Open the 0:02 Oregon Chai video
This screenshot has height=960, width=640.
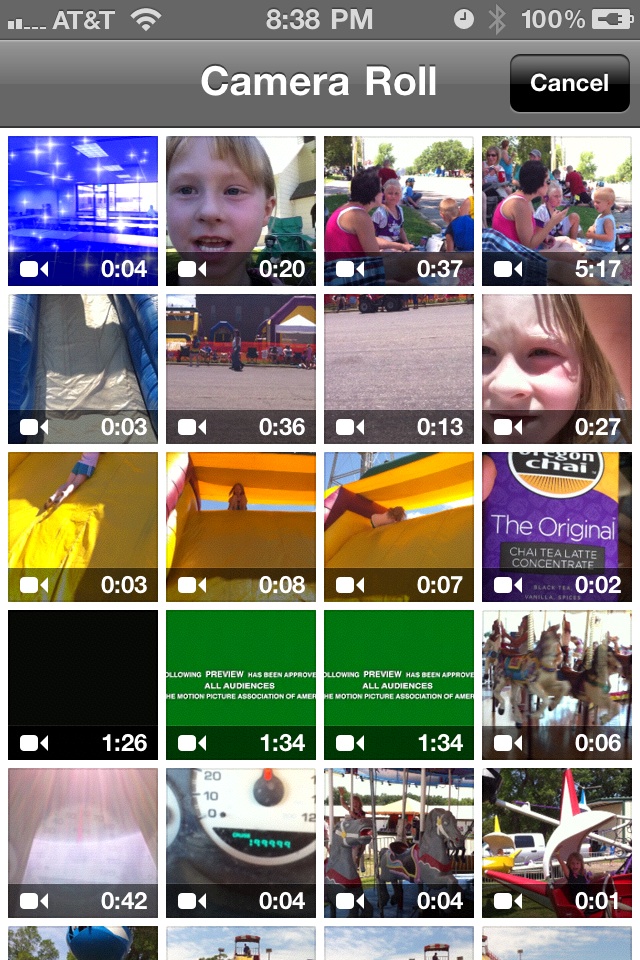click(x=557, y=527)
